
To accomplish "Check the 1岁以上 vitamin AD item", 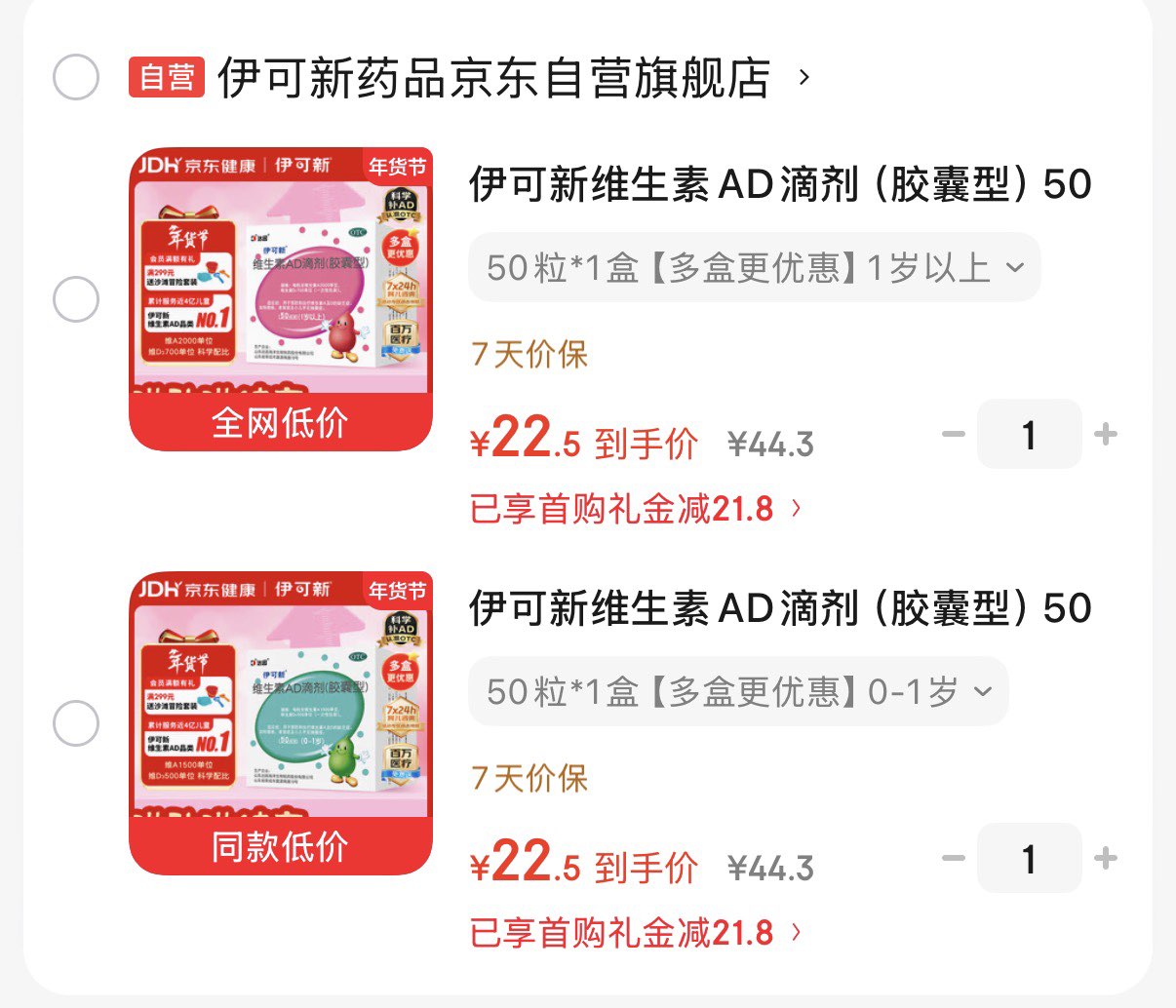I will (76, 299).
